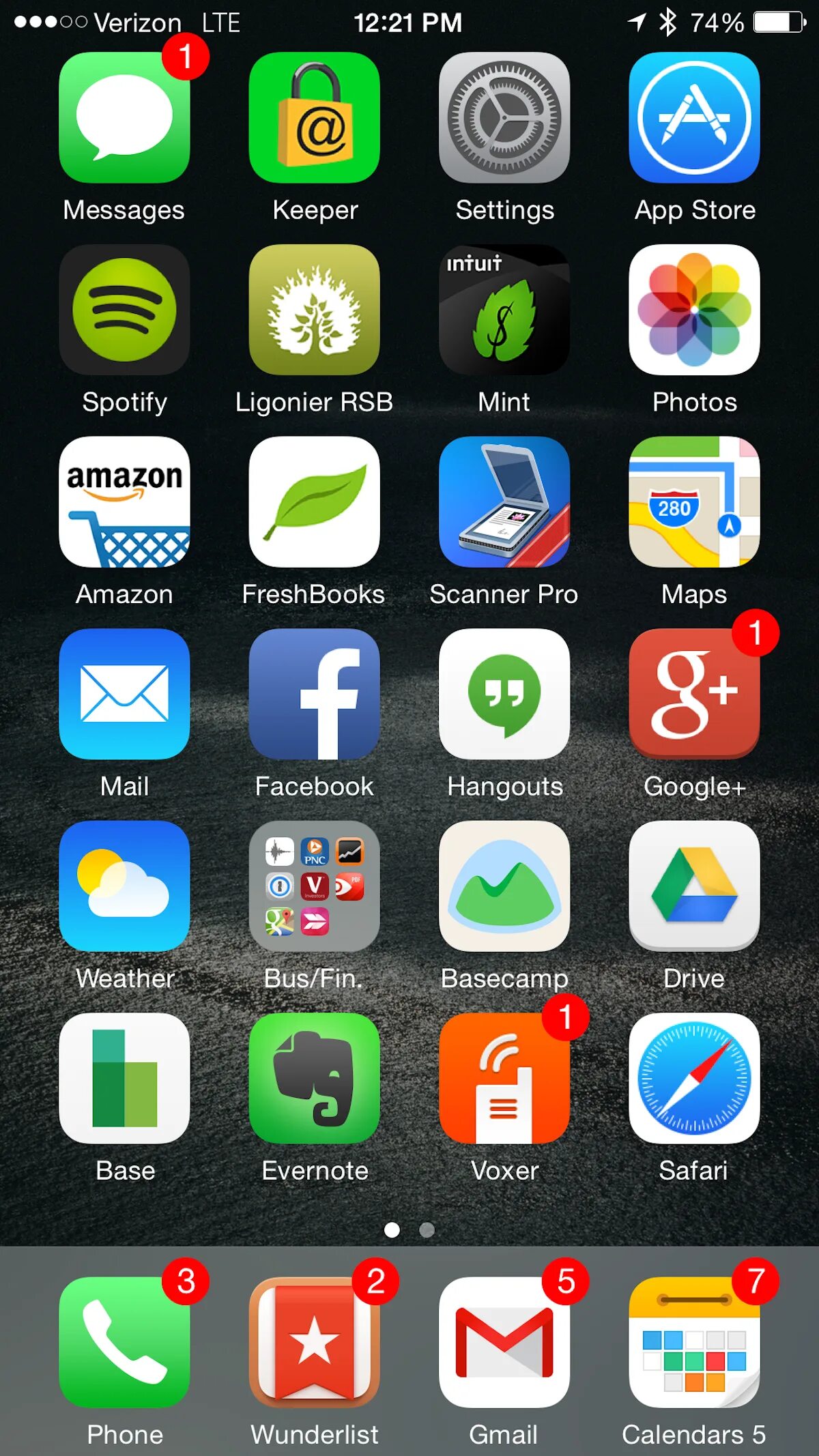
Task: Open the Phone app in the dock
Action: pyautogui.click(x=124, y=1342)
